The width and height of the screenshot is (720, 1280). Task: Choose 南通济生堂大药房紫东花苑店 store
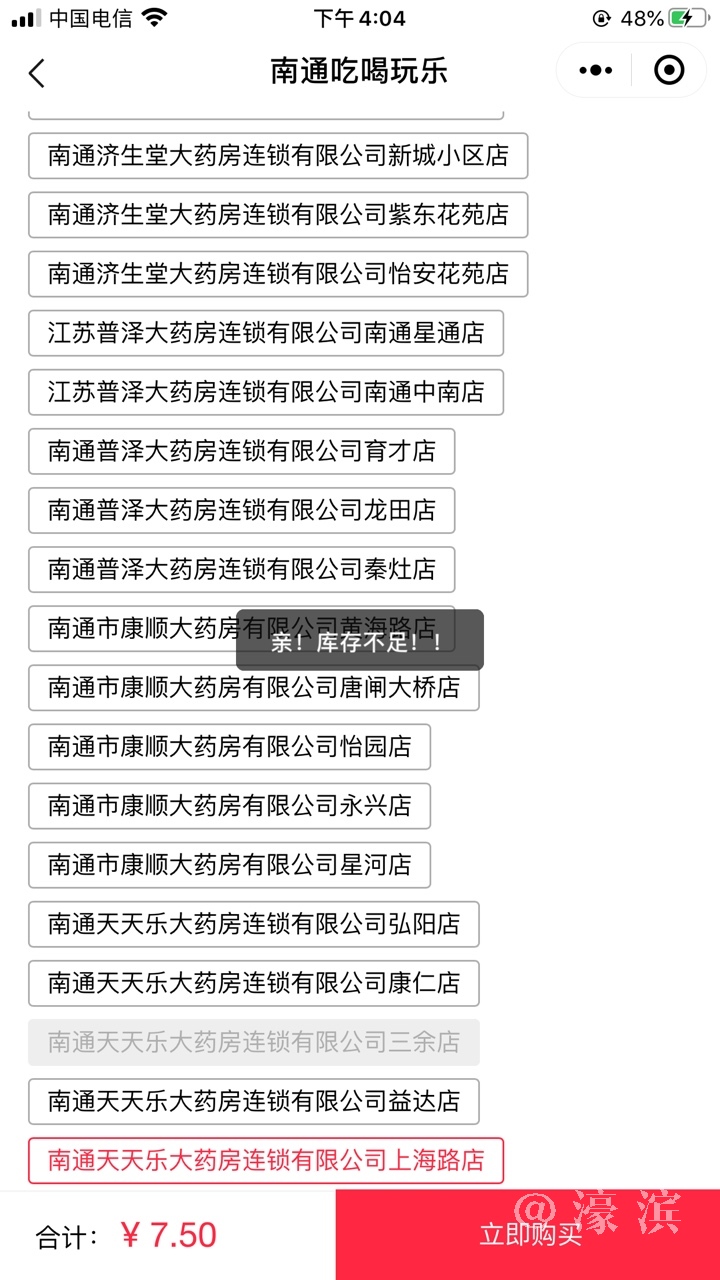click(x=278, y=215)
